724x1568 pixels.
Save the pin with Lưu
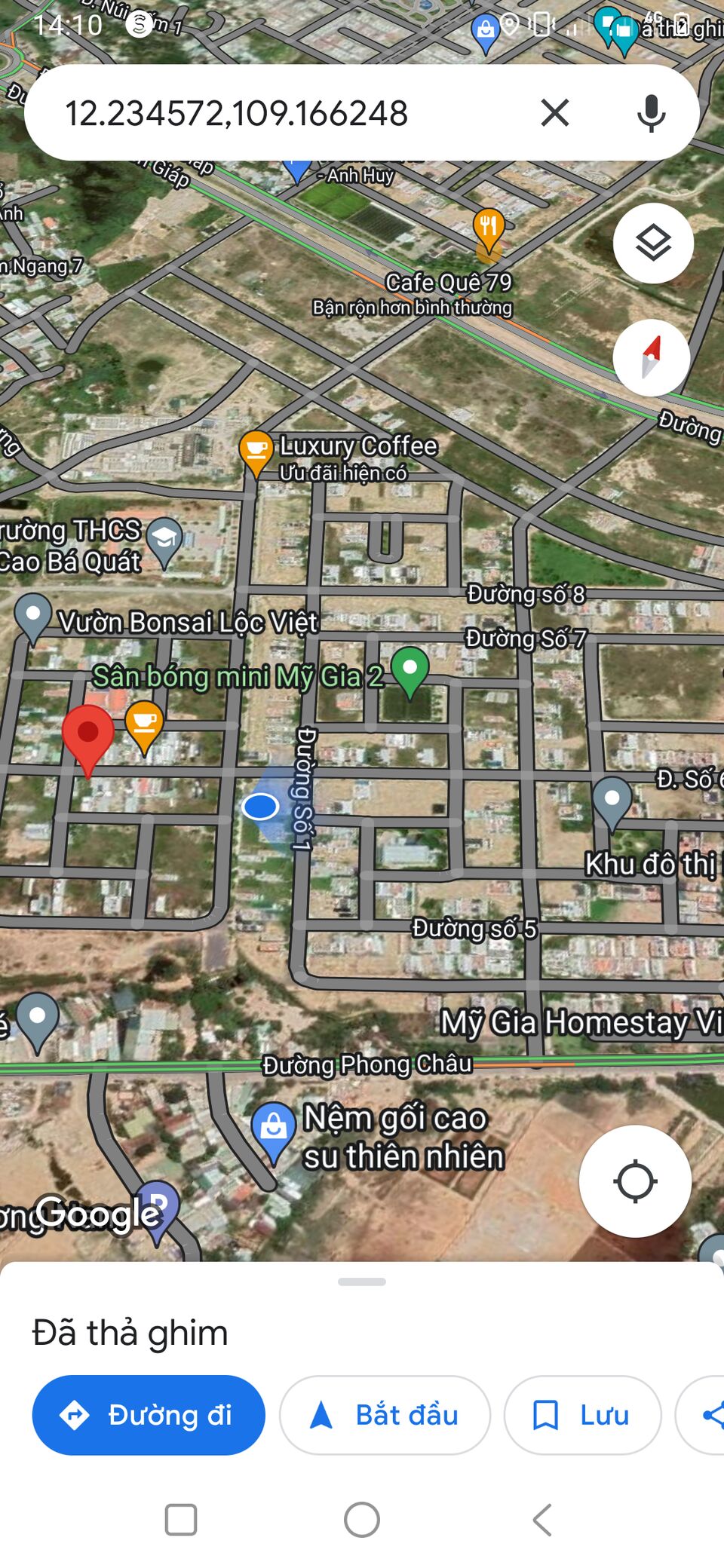[582, 1415]
